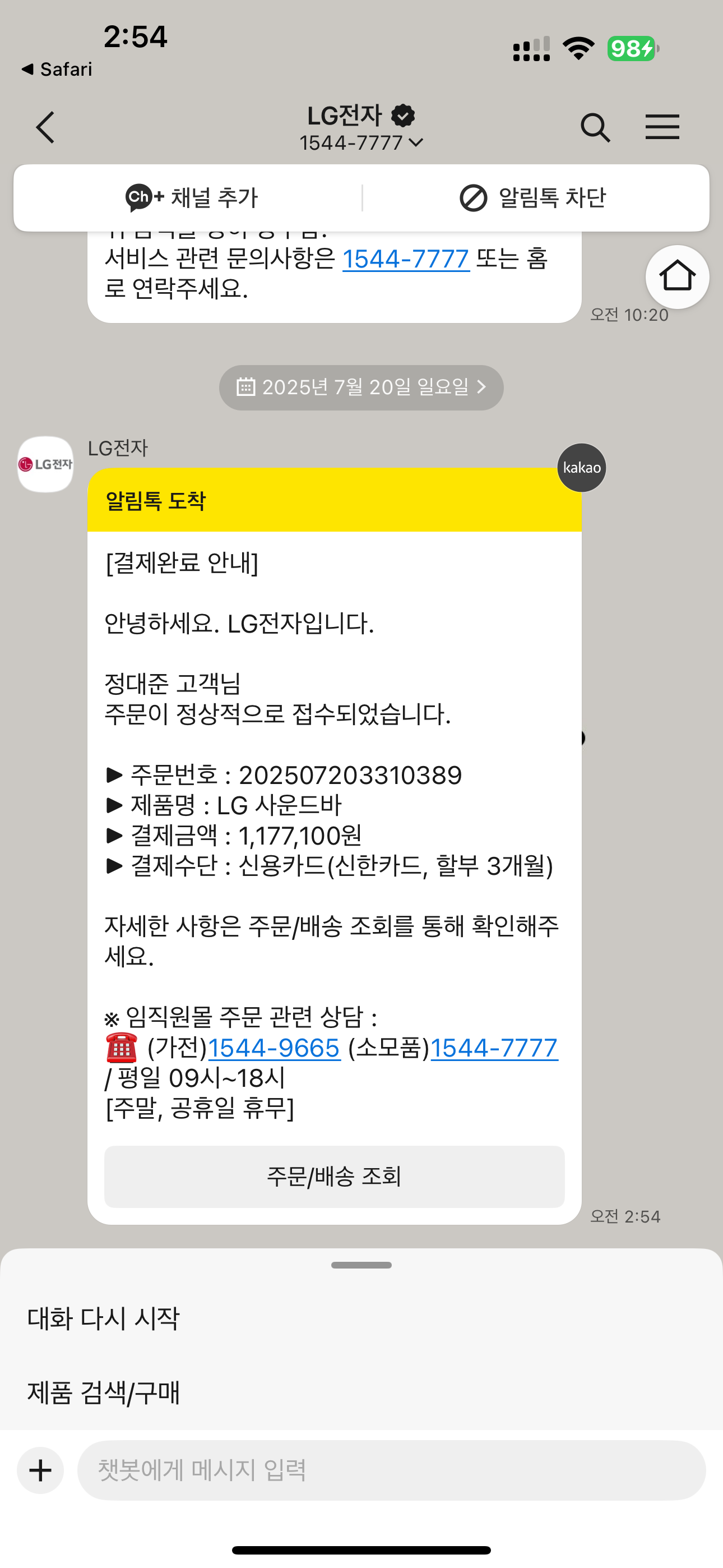Go back from the LG전자 chat

click(x=45, y=127)
